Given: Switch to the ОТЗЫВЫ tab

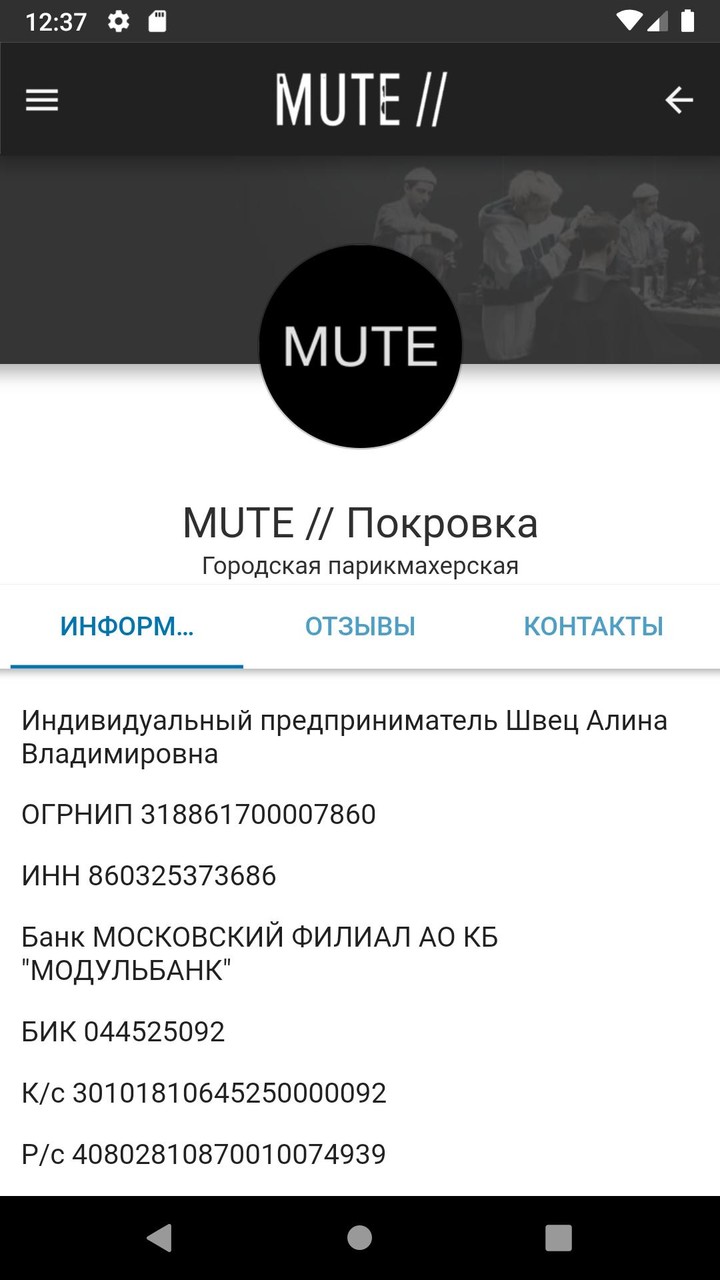Looking at the screenshot, I should coord(360,627).
